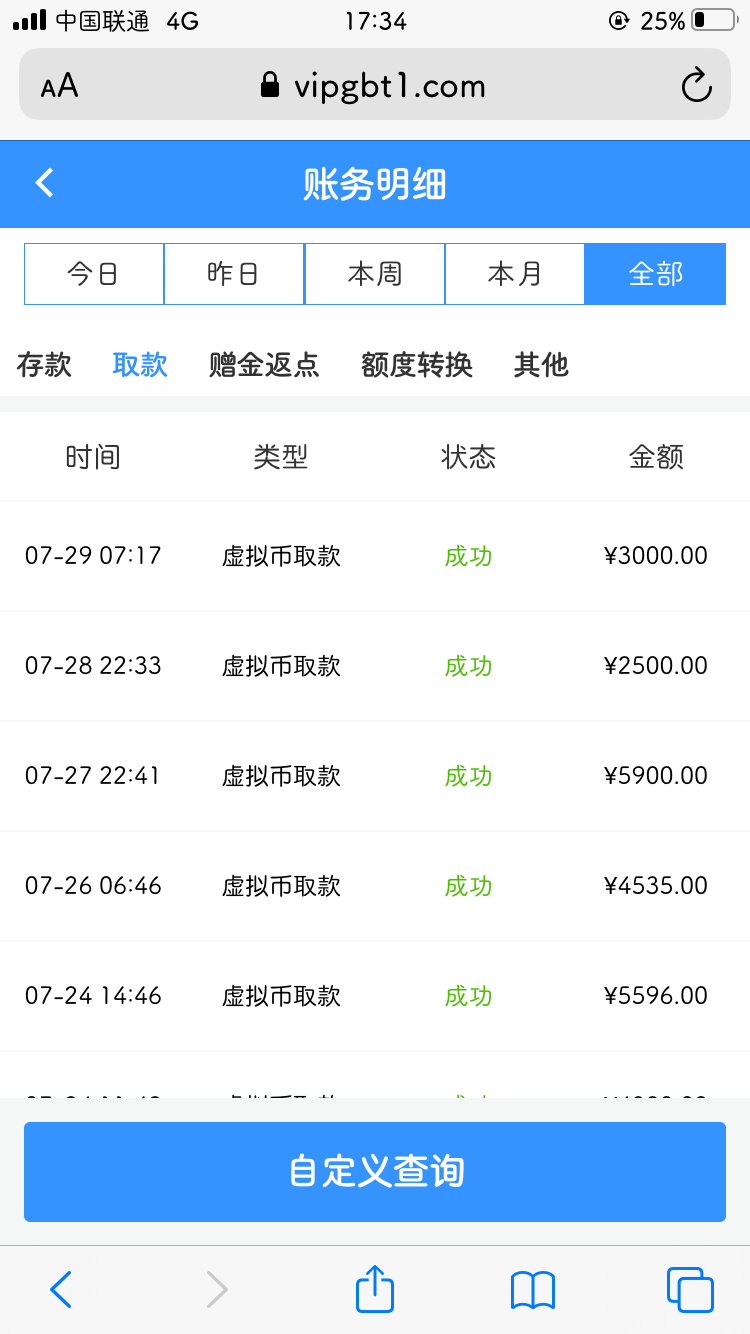Screen dimensions: 750x1334
Task: Navigate back in Safari toolbar
Action: coord(61,1289)
